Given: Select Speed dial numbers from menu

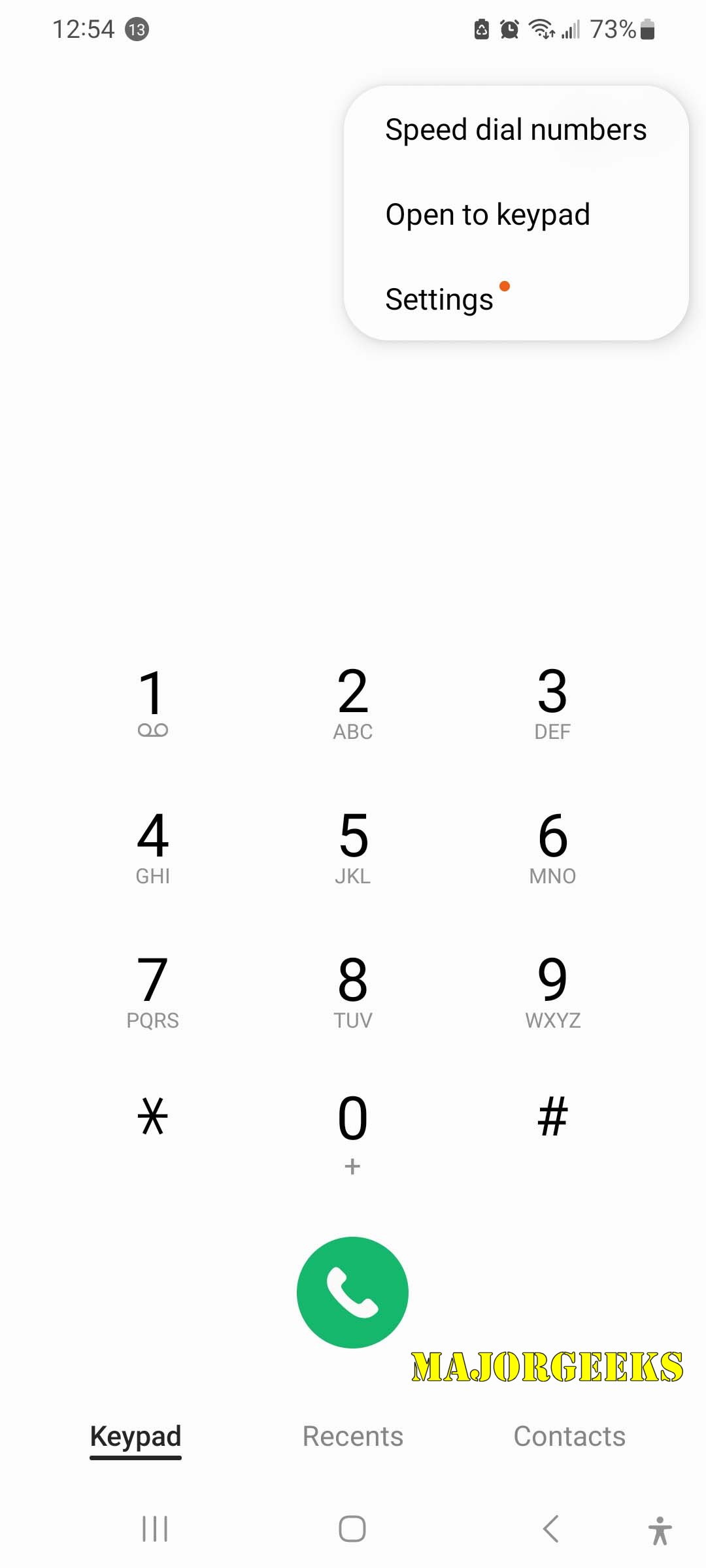Looking at the screenshot, I should tap(516, 129).
